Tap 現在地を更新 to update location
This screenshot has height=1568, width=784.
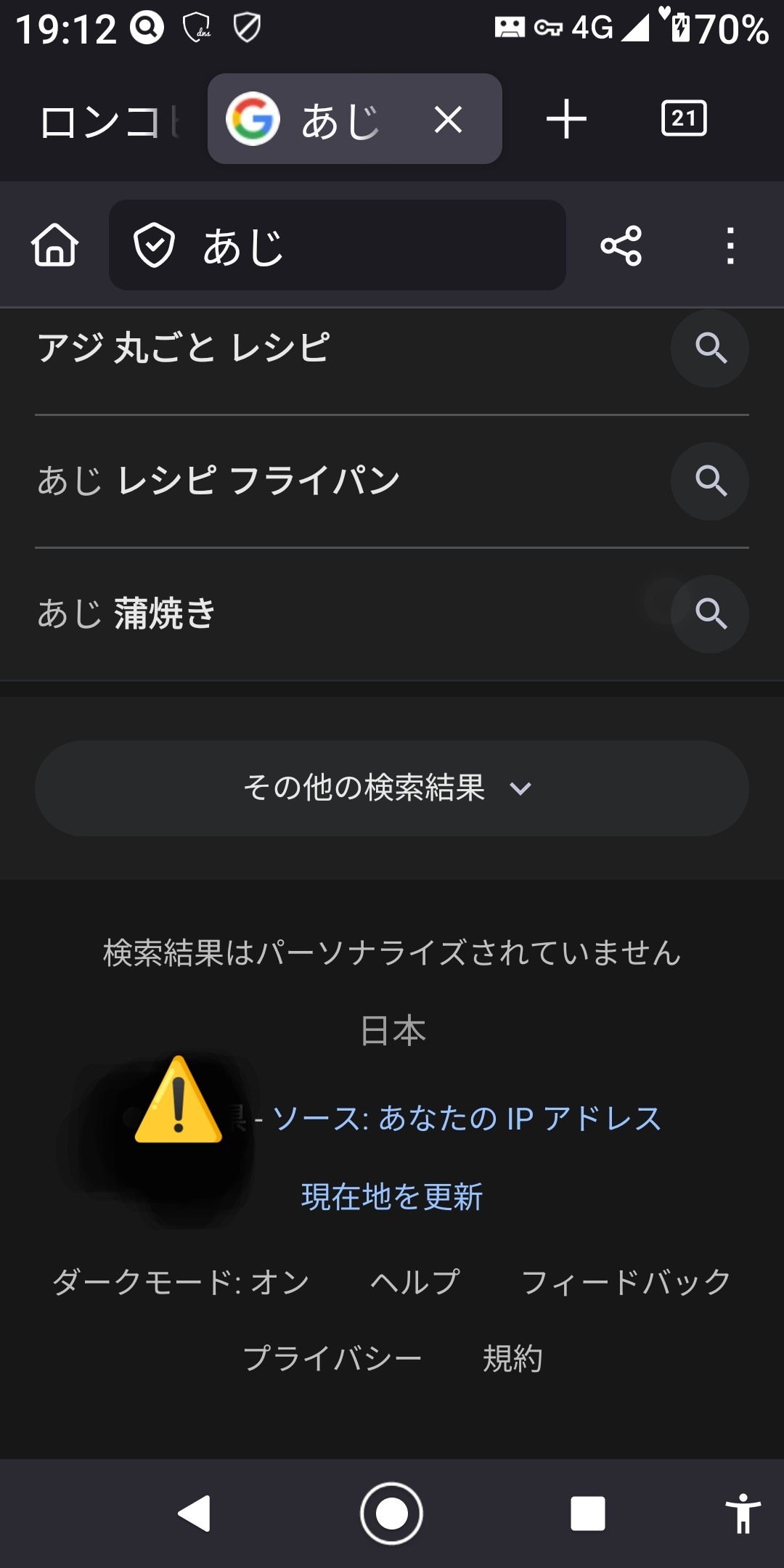click(392, 1196)
